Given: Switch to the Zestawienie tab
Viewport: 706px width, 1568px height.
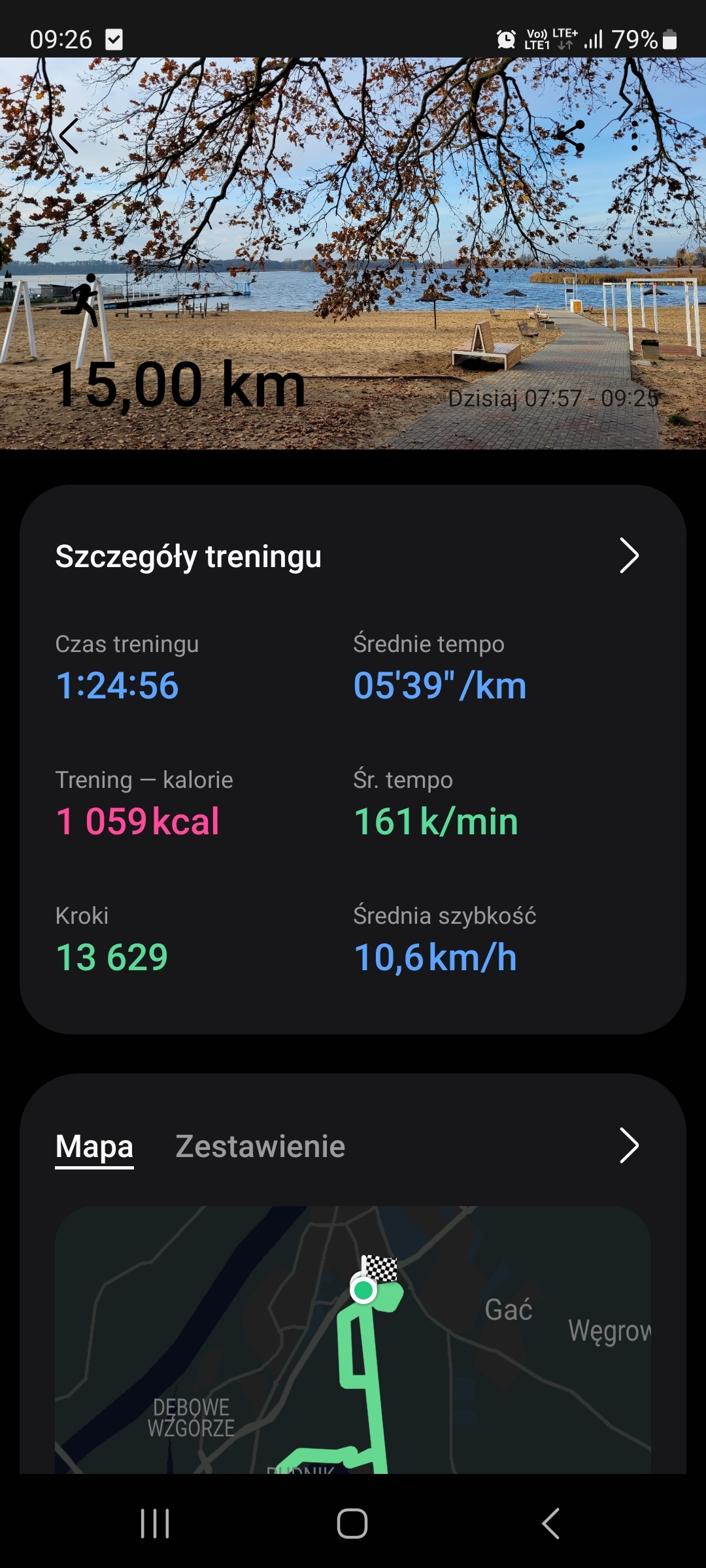Looking at the screenshot, I should [x=260, y=1147].
